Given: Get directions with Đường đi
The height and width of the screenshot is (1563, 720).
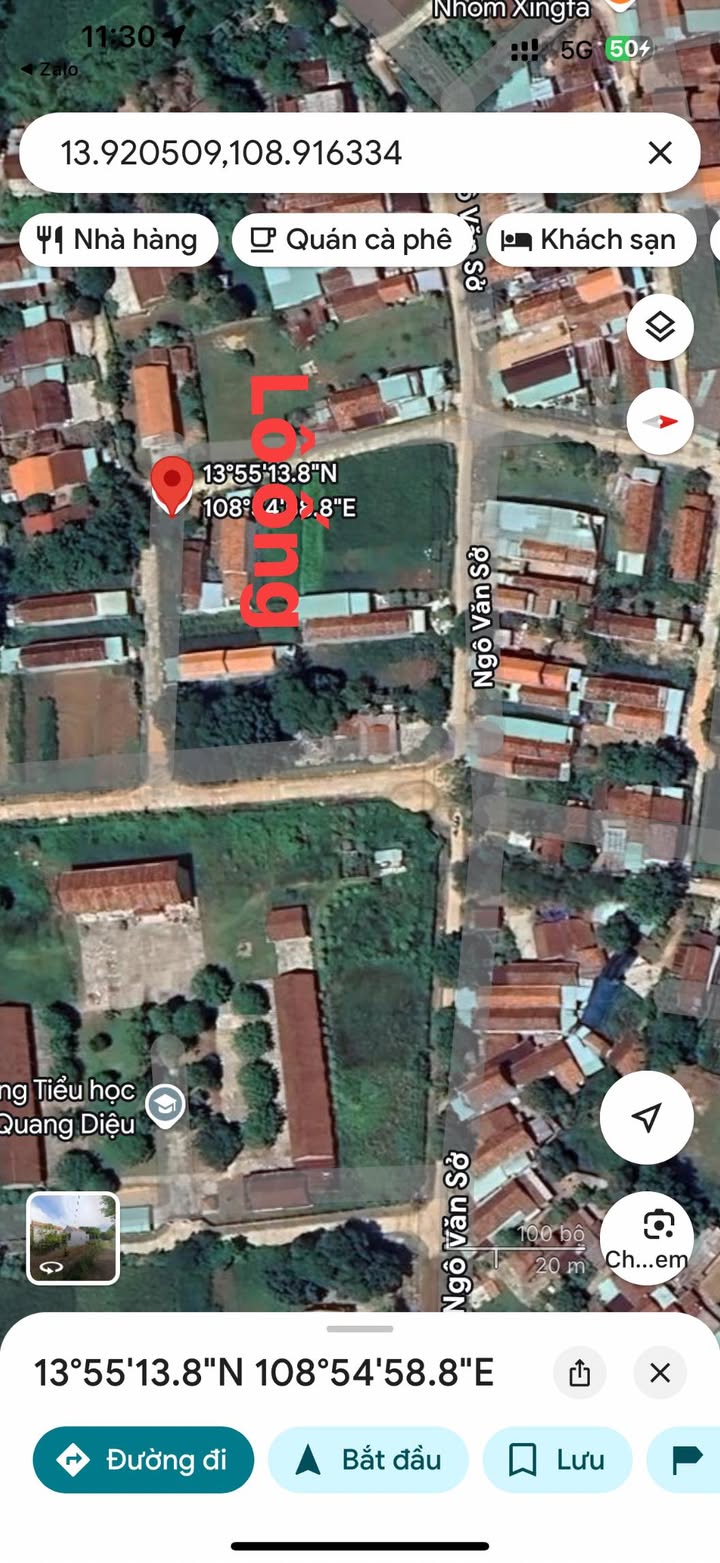Looking at the screenshot, I should coord(143,1460).
